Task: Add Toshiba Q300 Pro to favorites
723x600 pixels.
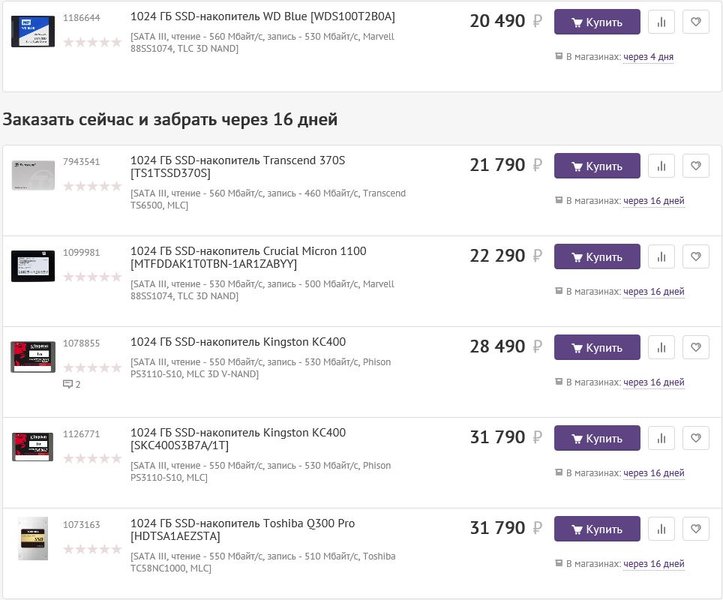Action: coord(696,529)
